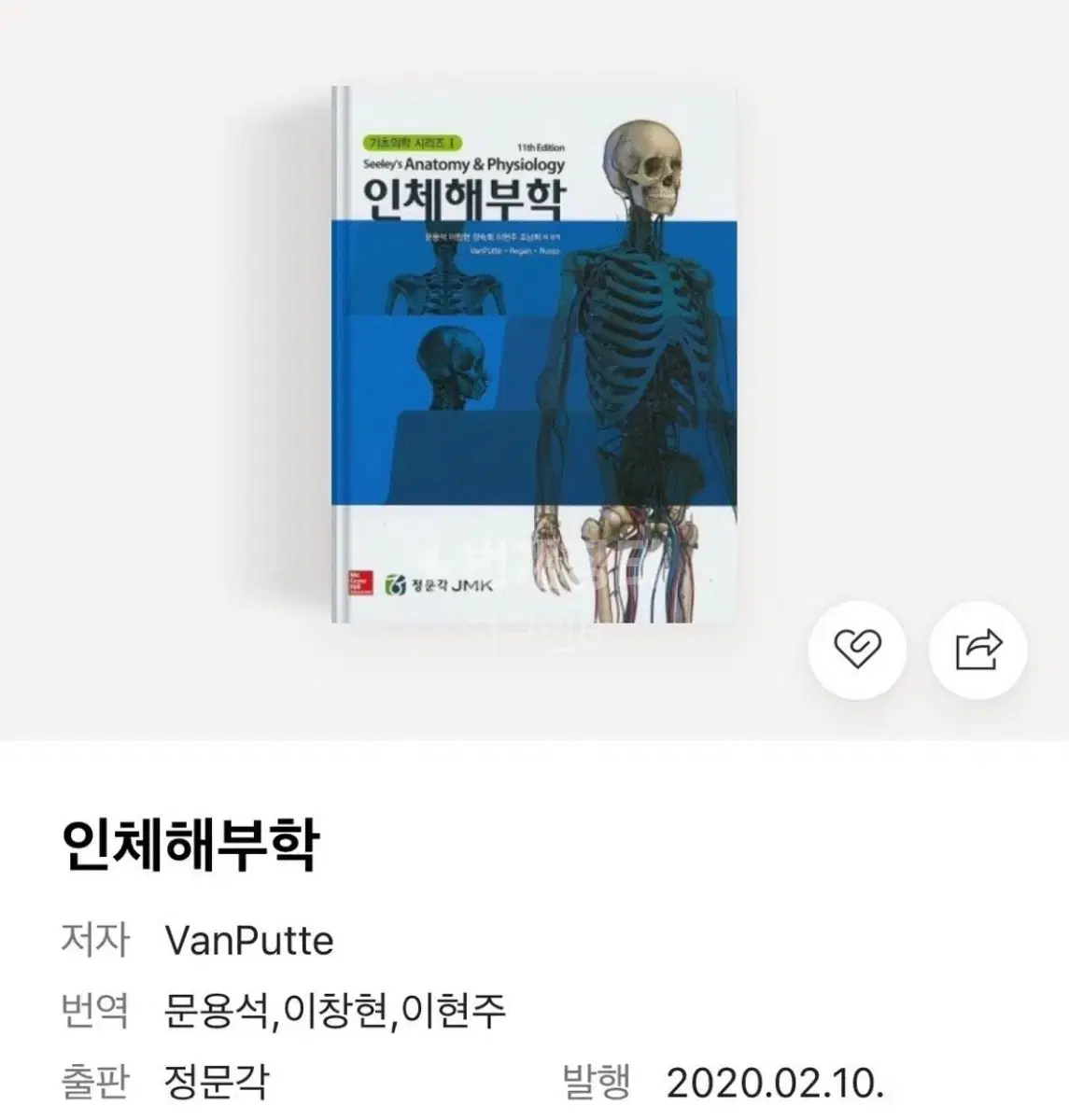The width and height of the screenshot is (1069, 1120).
Task: Click the author link VanPutte
Action: point(249,942)
